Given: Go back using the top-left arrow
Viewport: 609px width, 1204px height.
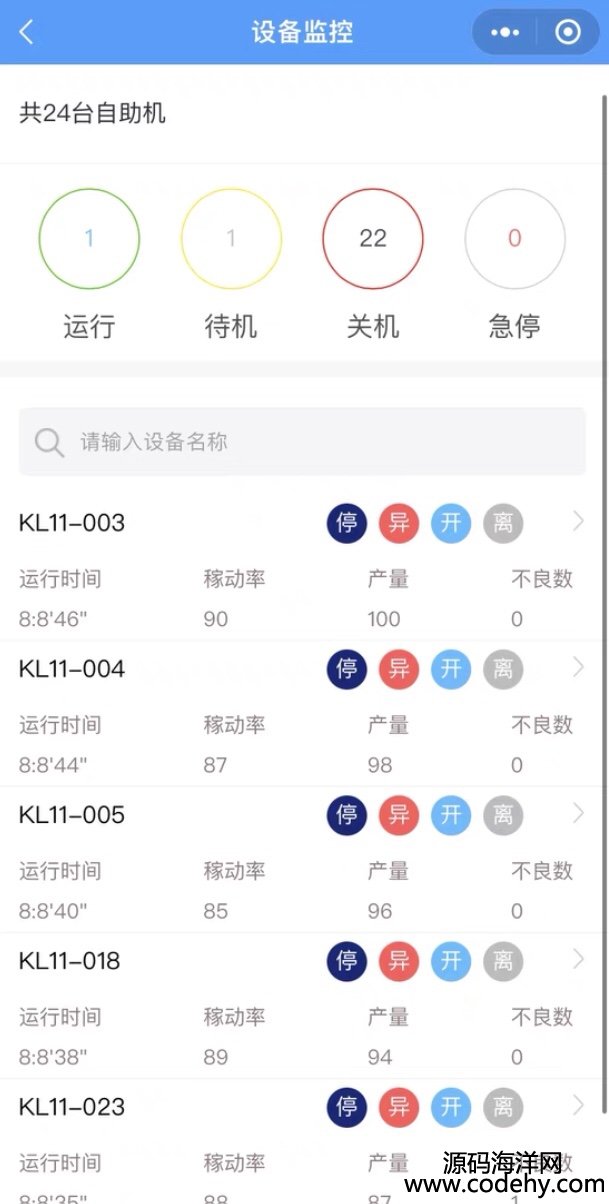Looking at the screenshot, I should (x=27, y=32).
